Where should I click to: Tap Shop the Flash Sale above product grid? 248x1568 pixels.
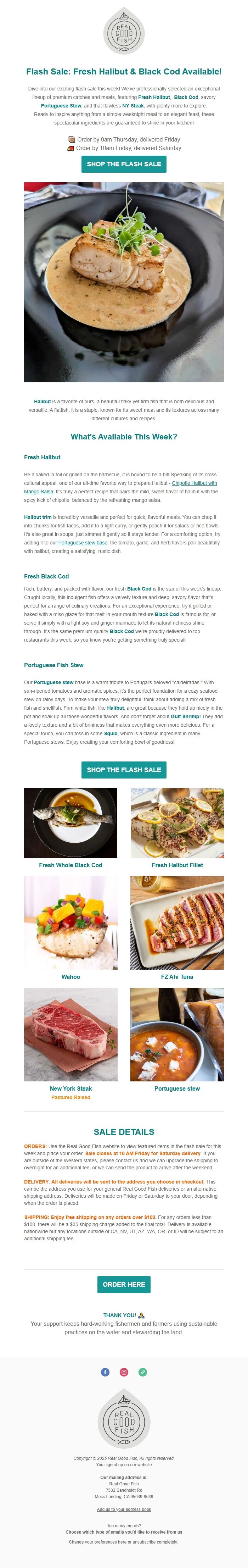pos(123,769)
